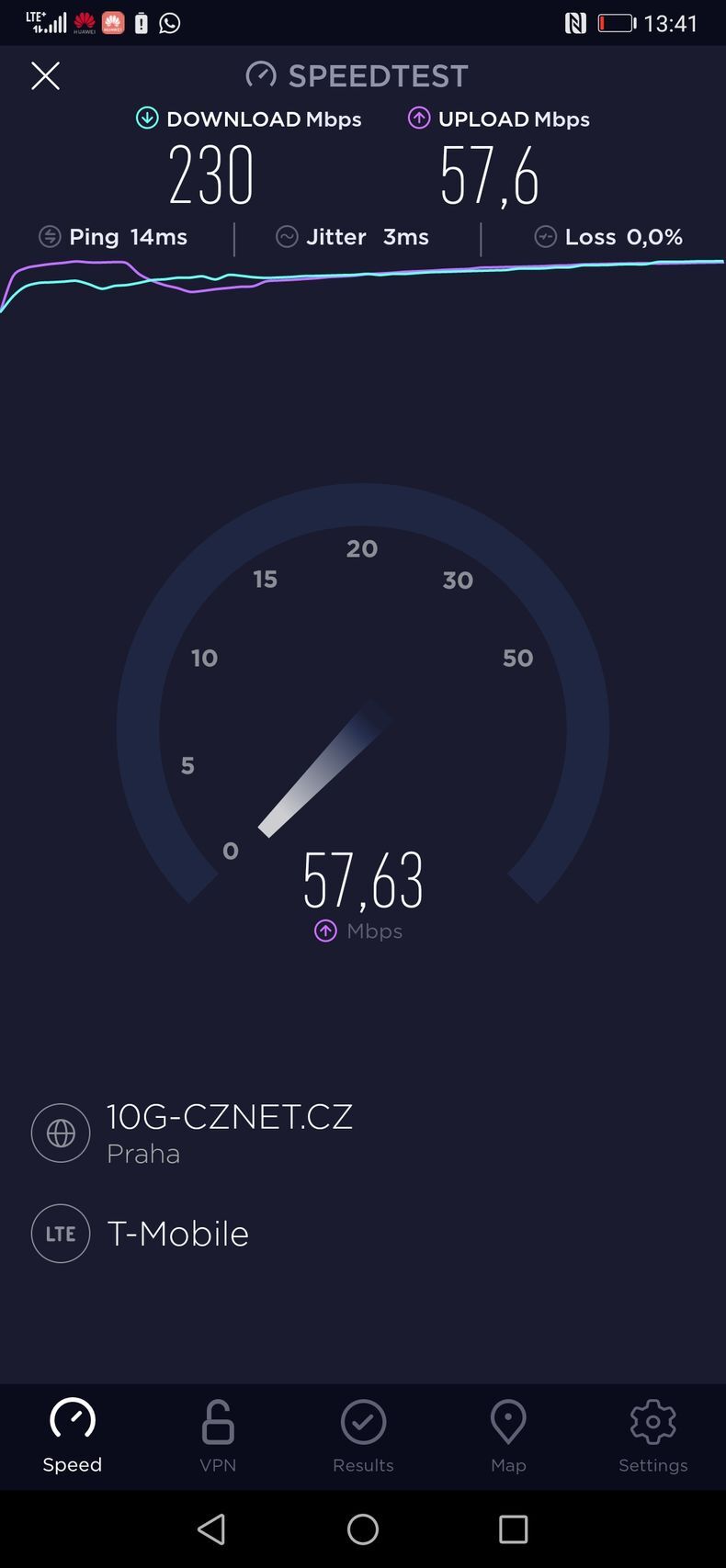Close the speed test with the X
726x1568 pixels.
45,75
